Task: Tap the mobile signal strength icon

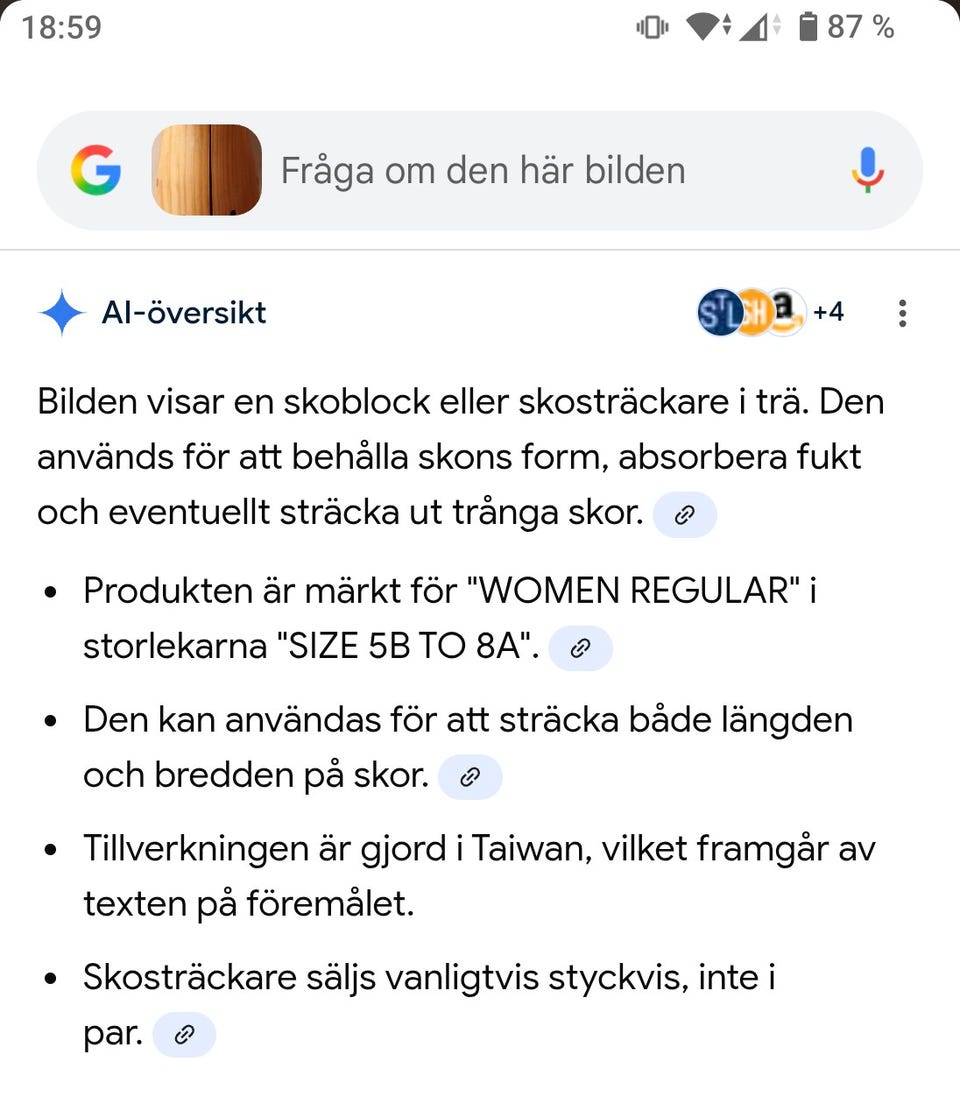Action: (x=768, y=27)
